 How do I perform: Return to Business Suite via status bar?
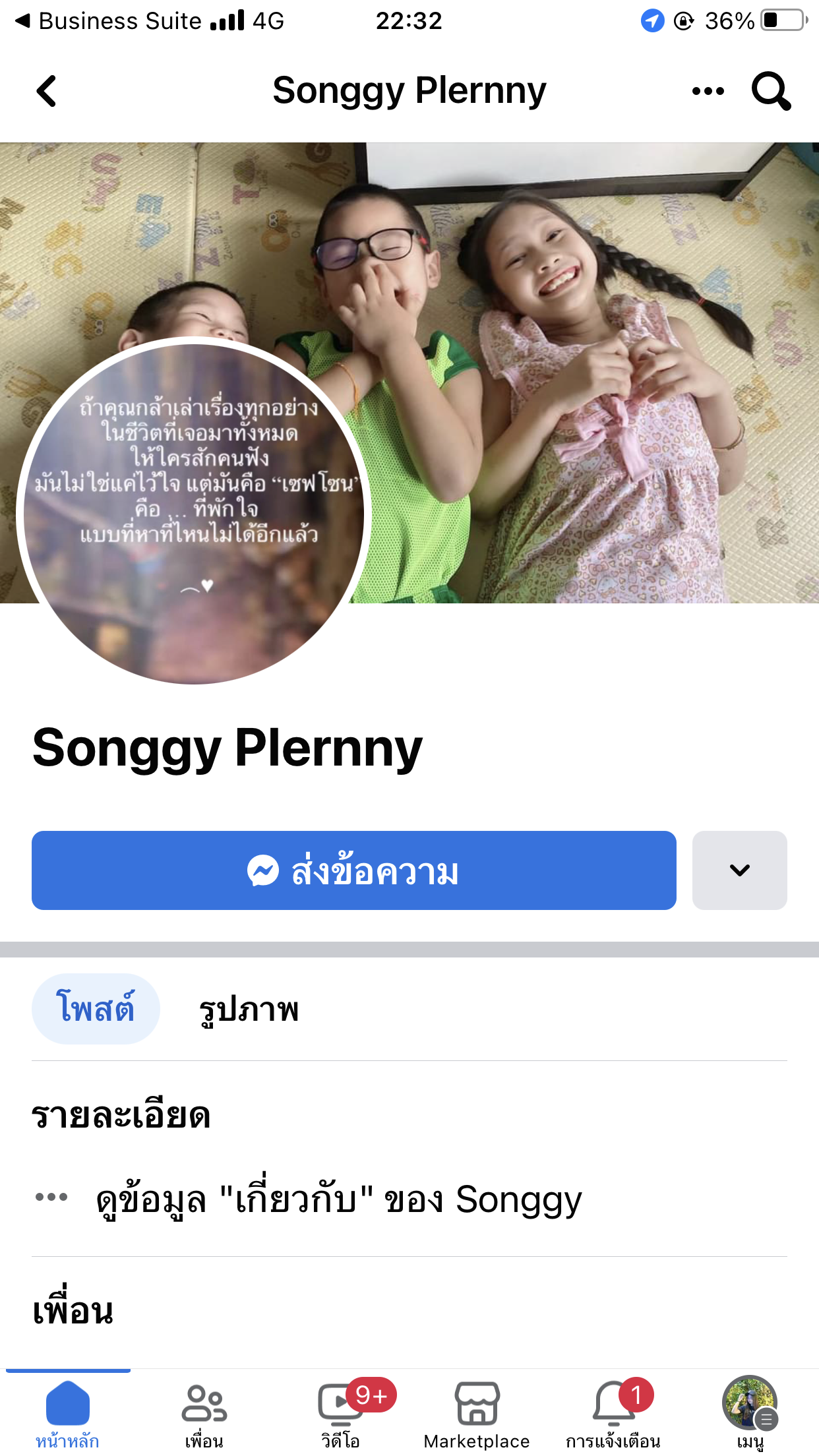[x=109, y=21]
